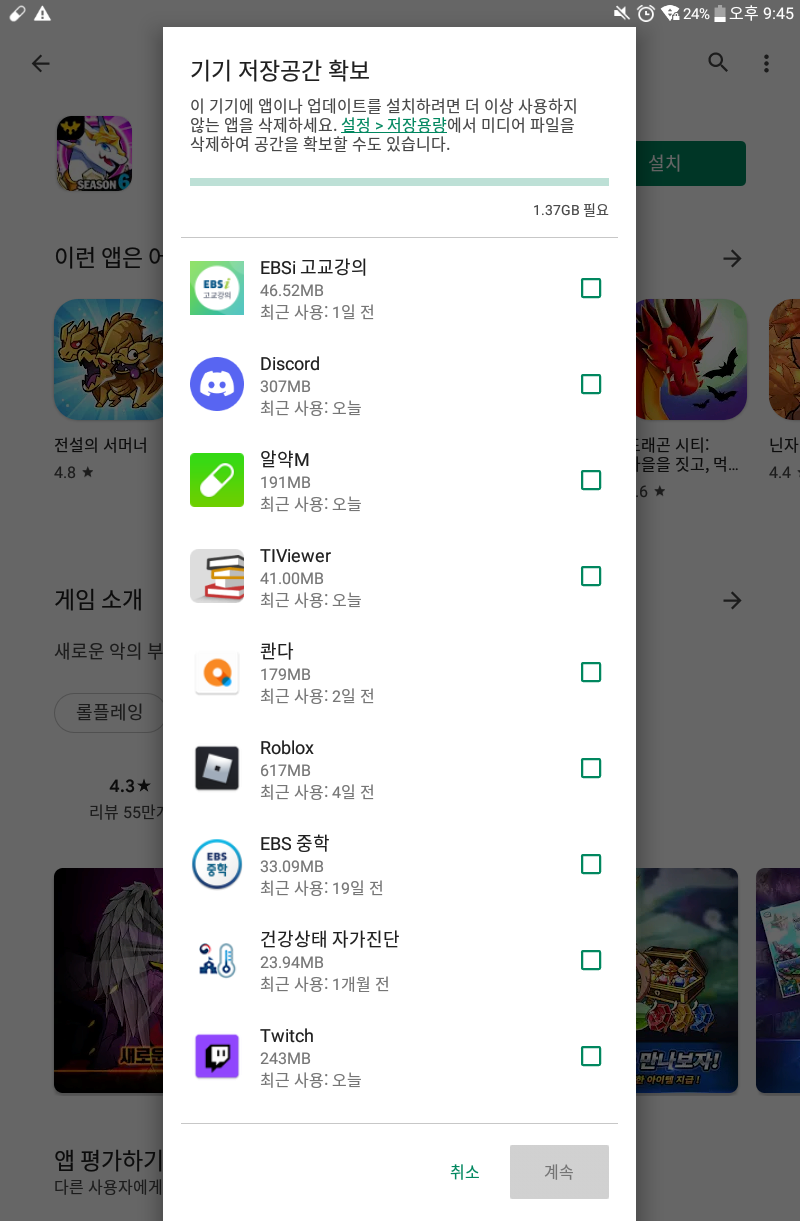Open the 설정 > 저장용량 link
The image size is (800, 1221).
393,125
